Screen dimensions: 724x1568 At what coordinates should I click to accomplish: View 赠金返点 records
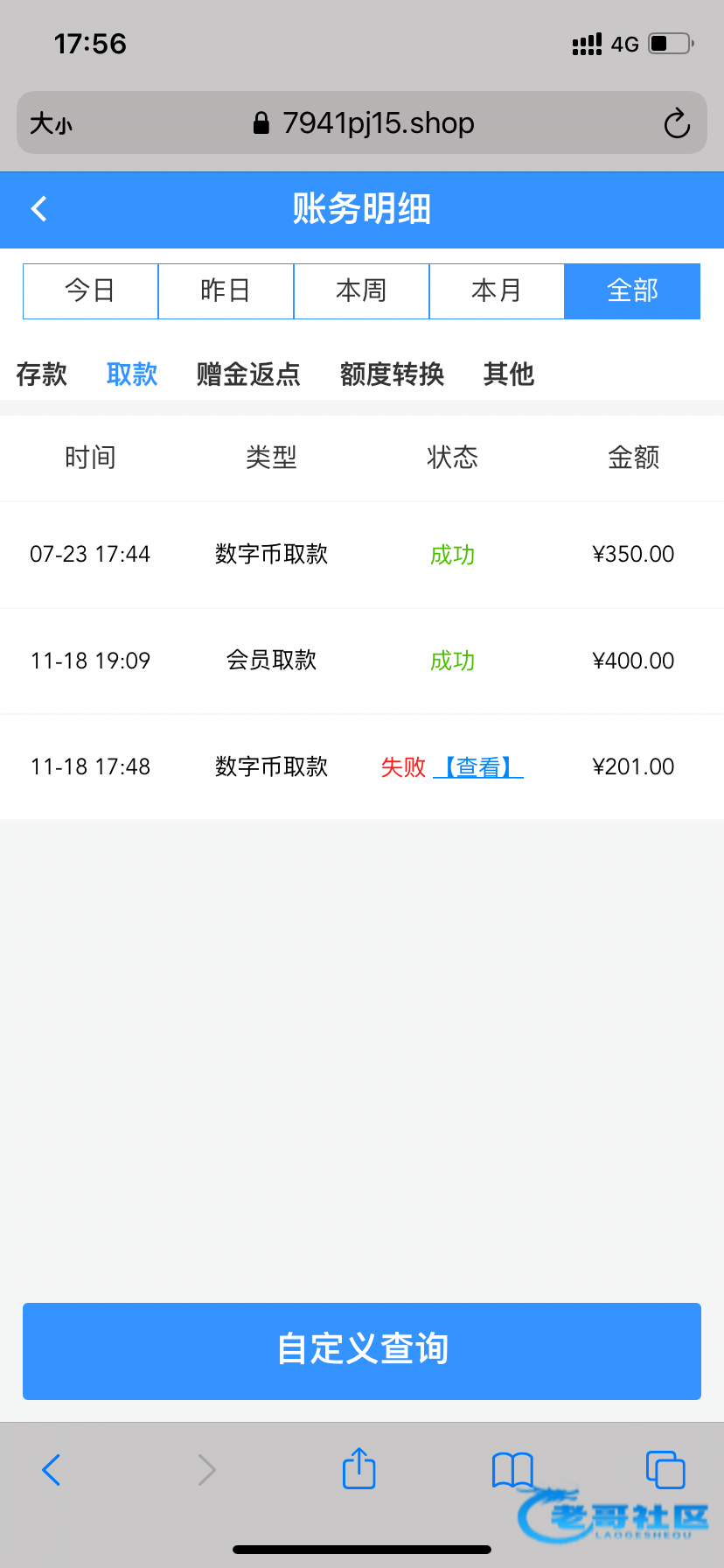point(248,374)
